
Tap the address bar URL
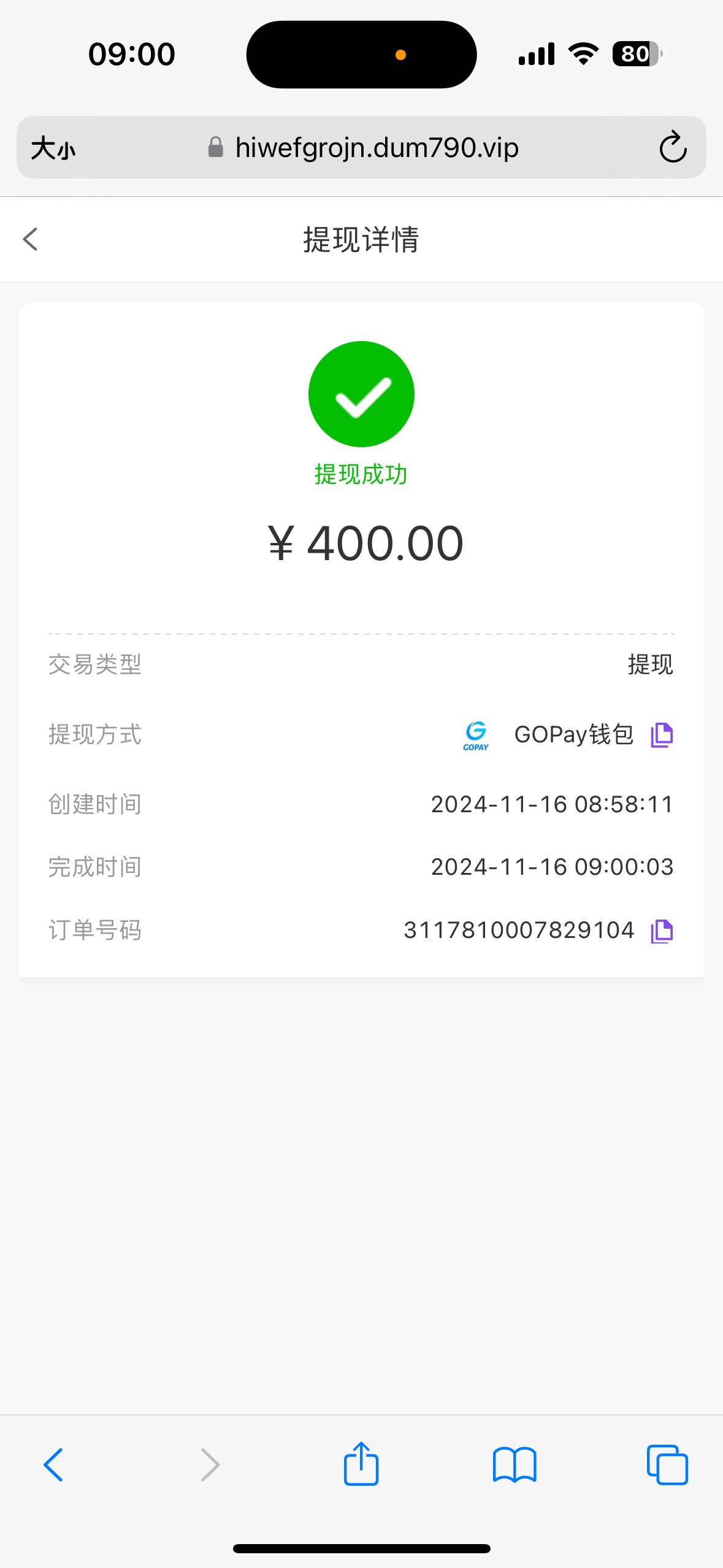pyautogui.click(x=377, y=148)
